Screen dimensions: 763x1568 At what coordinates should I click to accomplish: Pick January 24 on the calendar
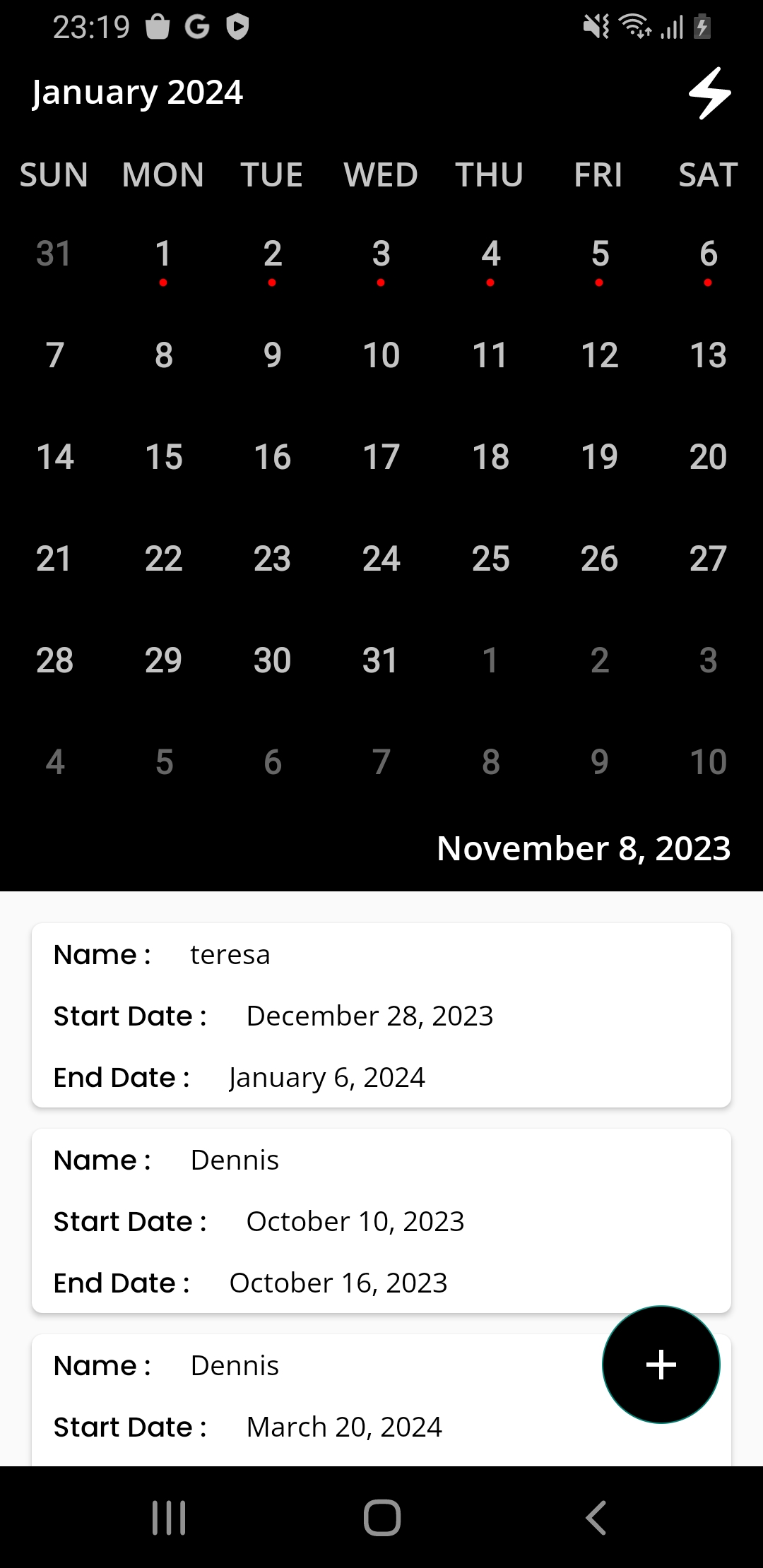[381, 559]
